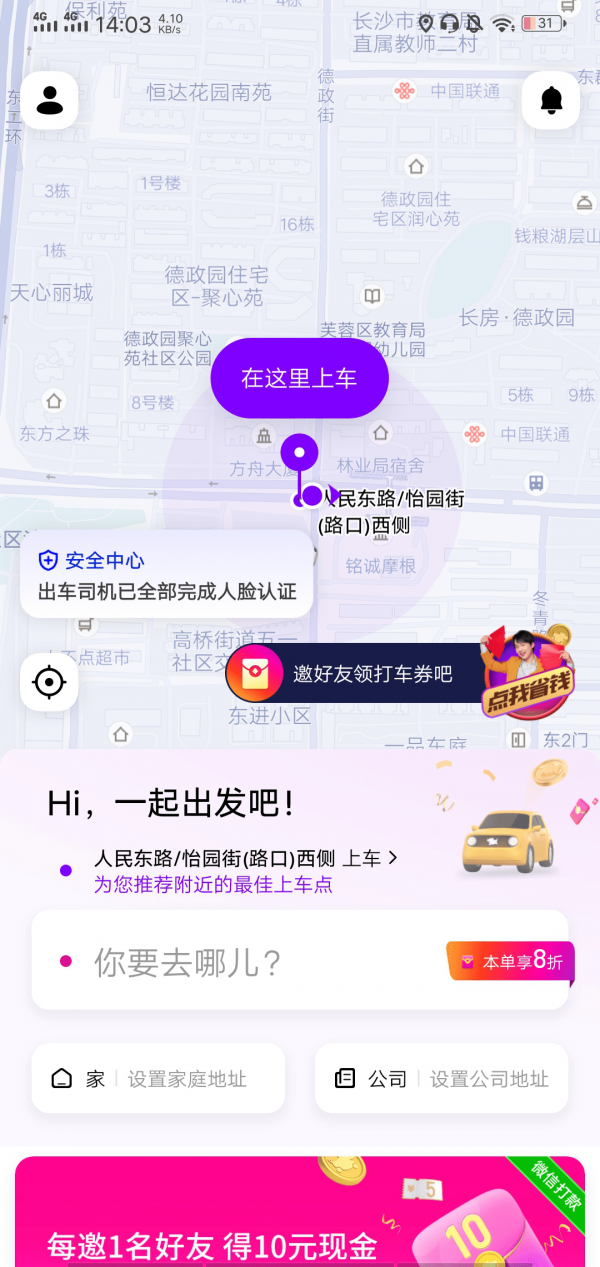
Task: Open the 安全中心 safety center card
Action: tap(166, 576)
